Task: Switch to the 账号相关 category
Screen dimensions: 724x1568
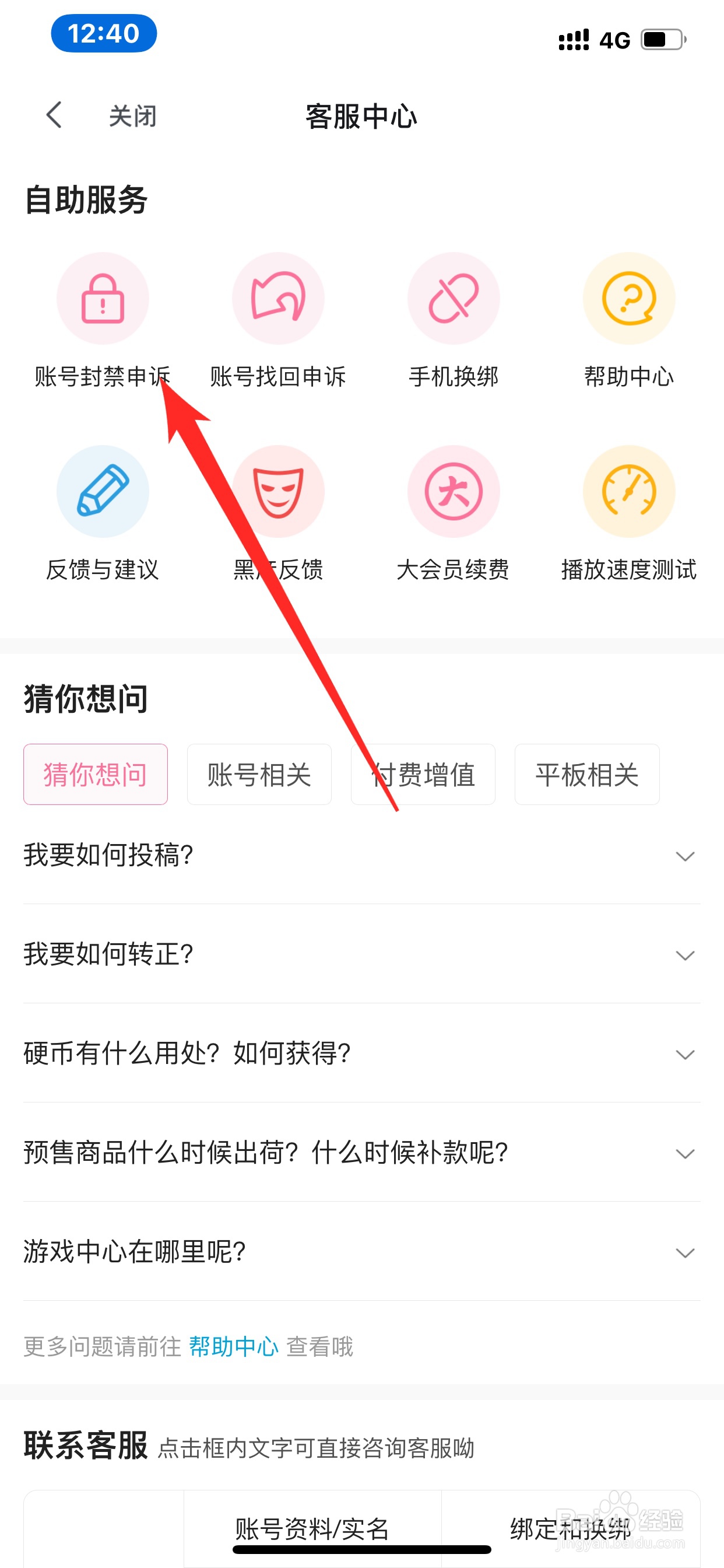Action: (x=259, y=774)
